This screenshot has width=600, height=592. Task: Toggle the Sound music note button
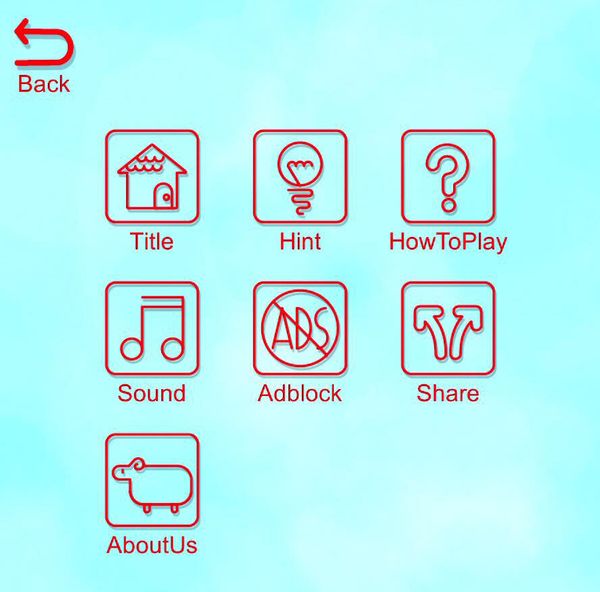152,328
